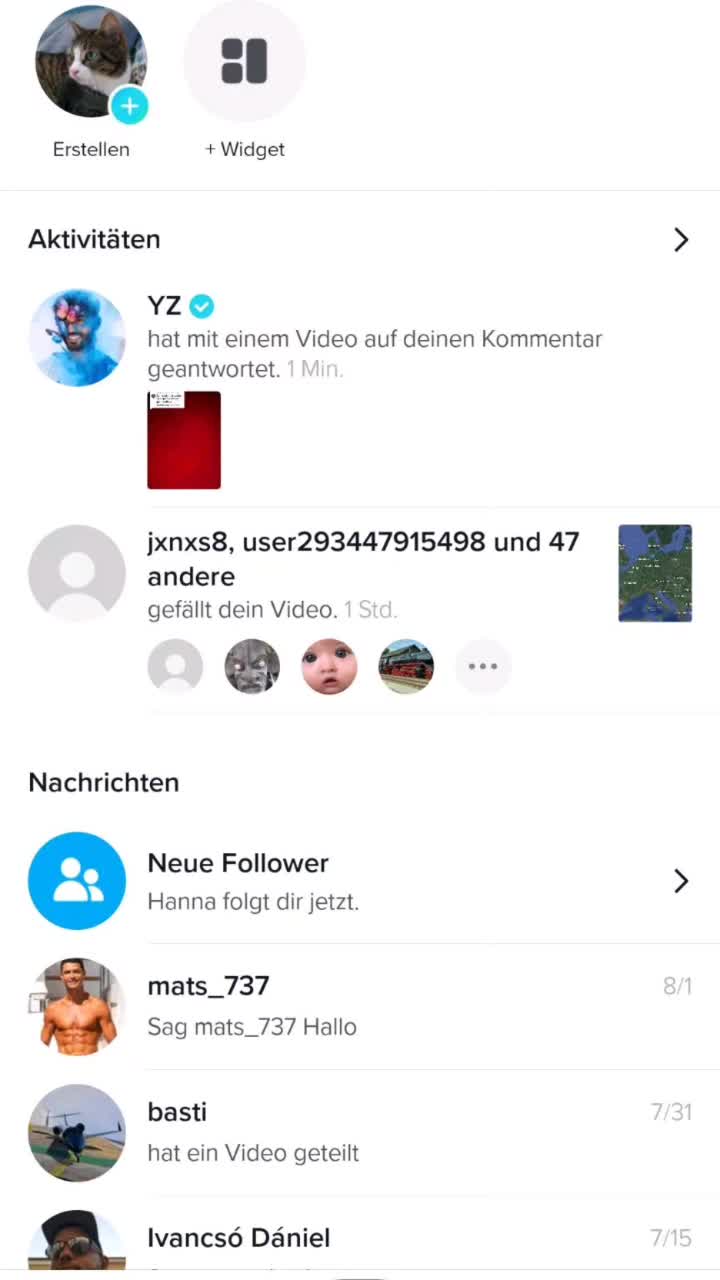
Task: View YZ's profile picture
Action: pos(77,338)
